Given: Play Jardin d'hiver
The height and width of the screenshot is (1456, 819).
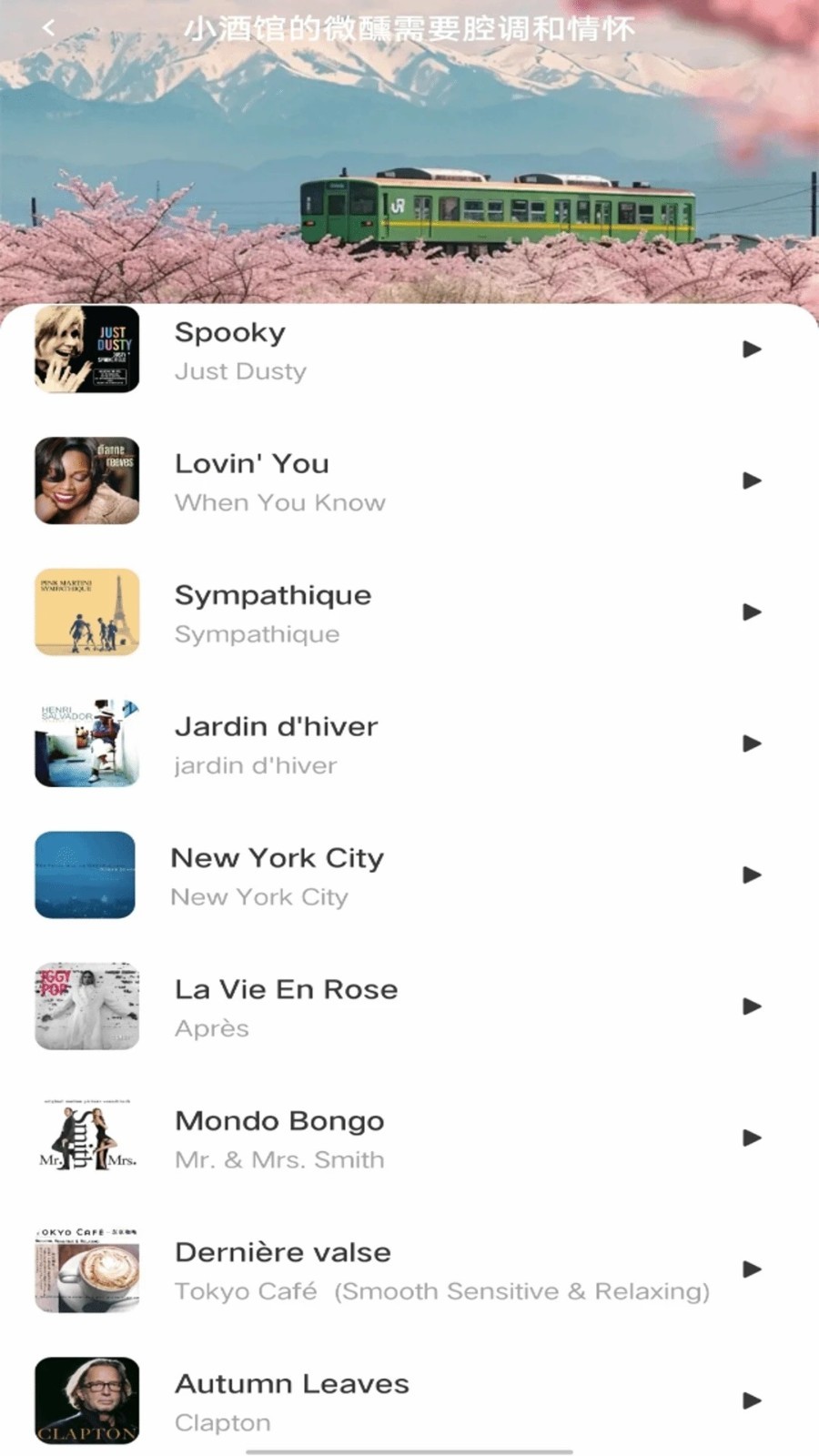Looking at the screenshot, I should (x=752, y=743).
